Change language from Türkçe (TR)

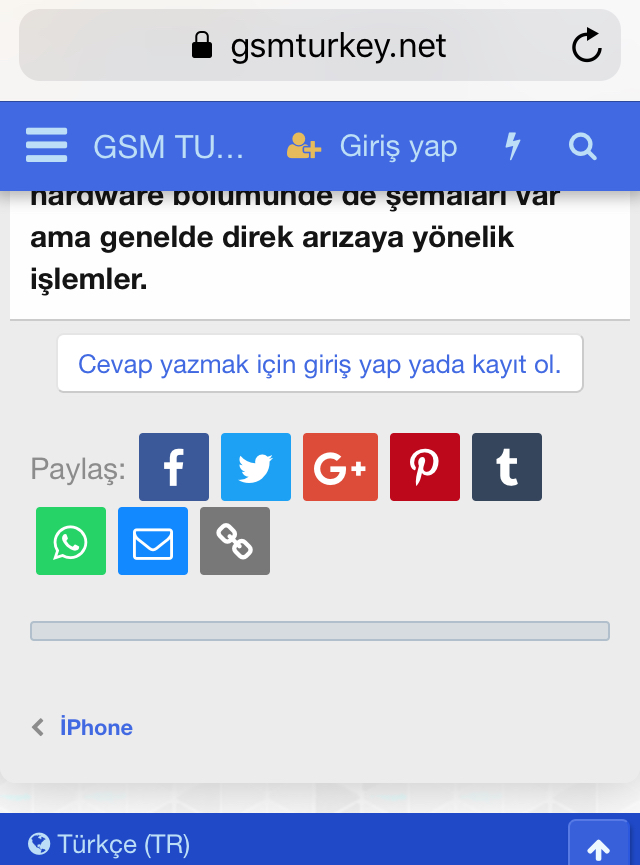[x=110, y=845]
